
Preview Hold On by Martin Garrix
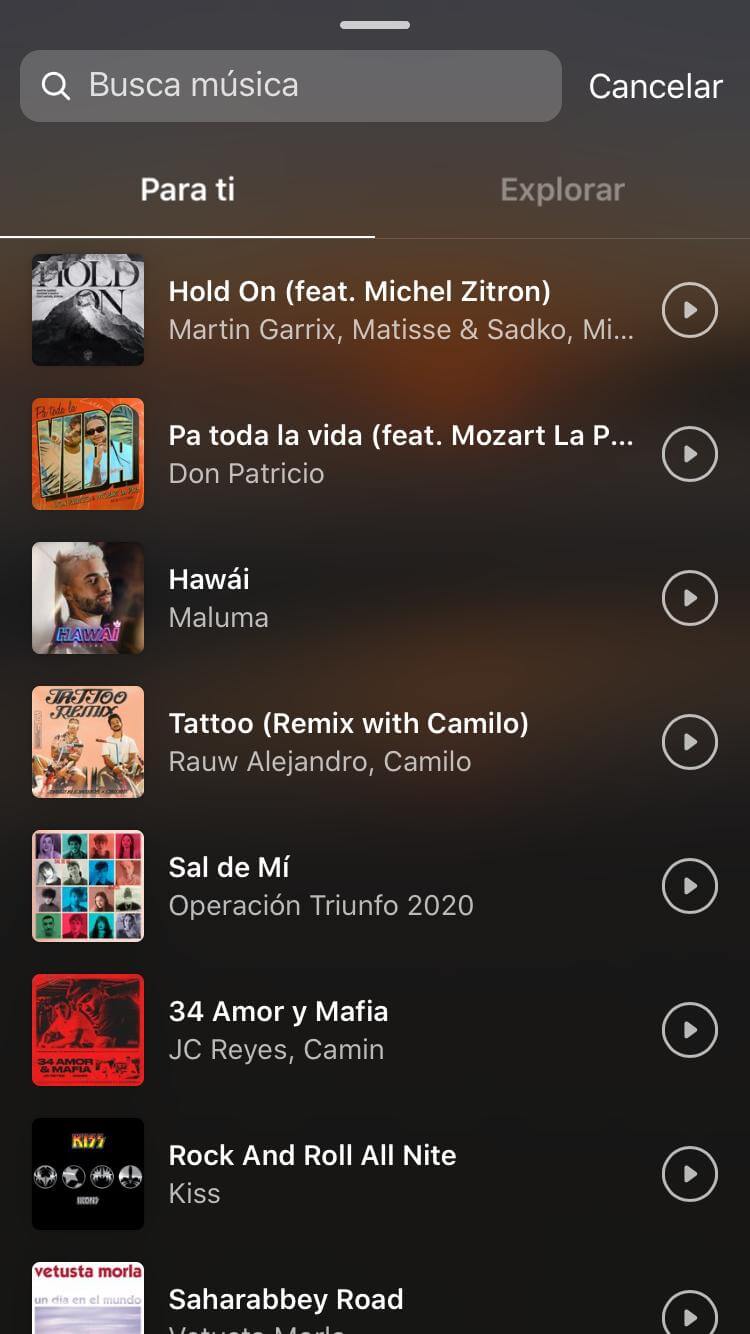tap(690, 310)
